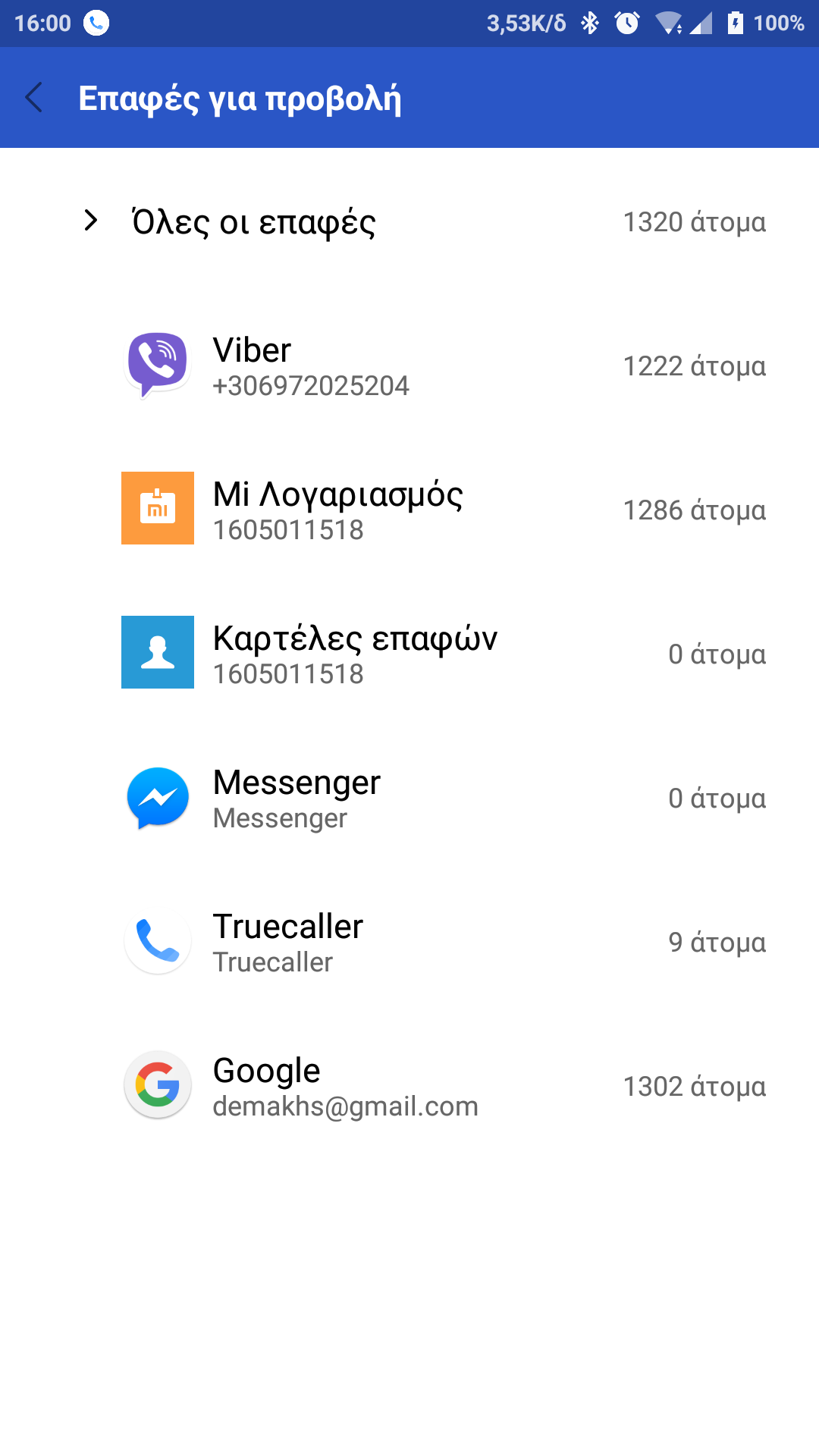Pick the Google demakhs@gmail.com account
This screenshot has width=819, height=1456.
click(409, 1087)
